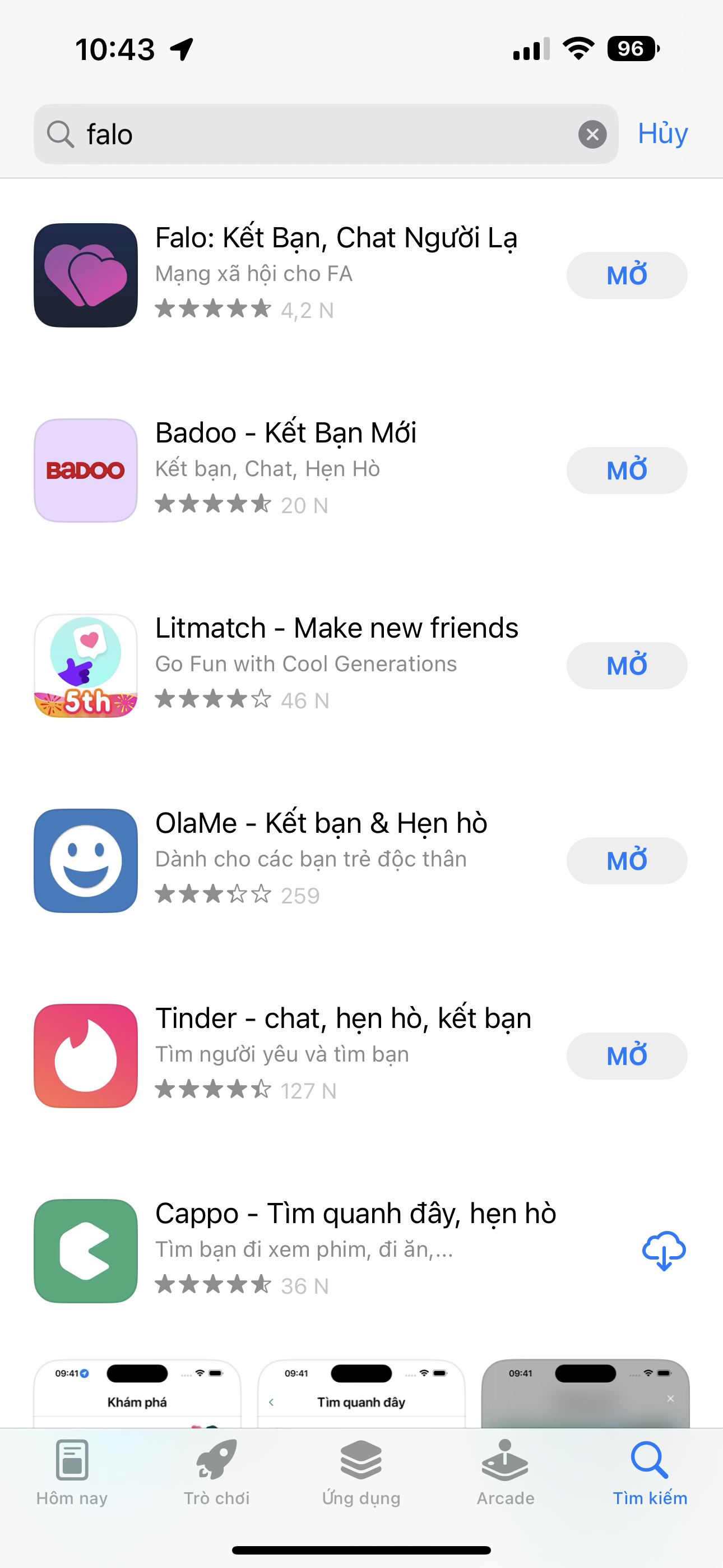Screen dimensions: 723x1568
Task: Open Tinder with its MỞ button
Action: [626, 1055]
